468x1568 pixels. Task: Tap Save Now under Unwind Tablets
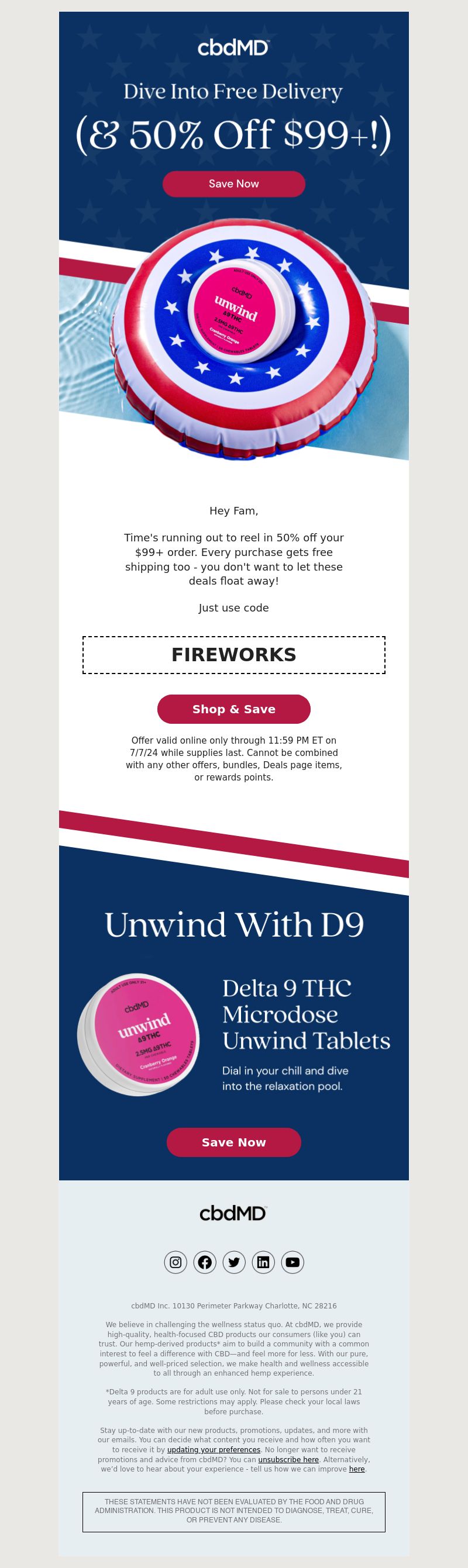coord(233,1142)
